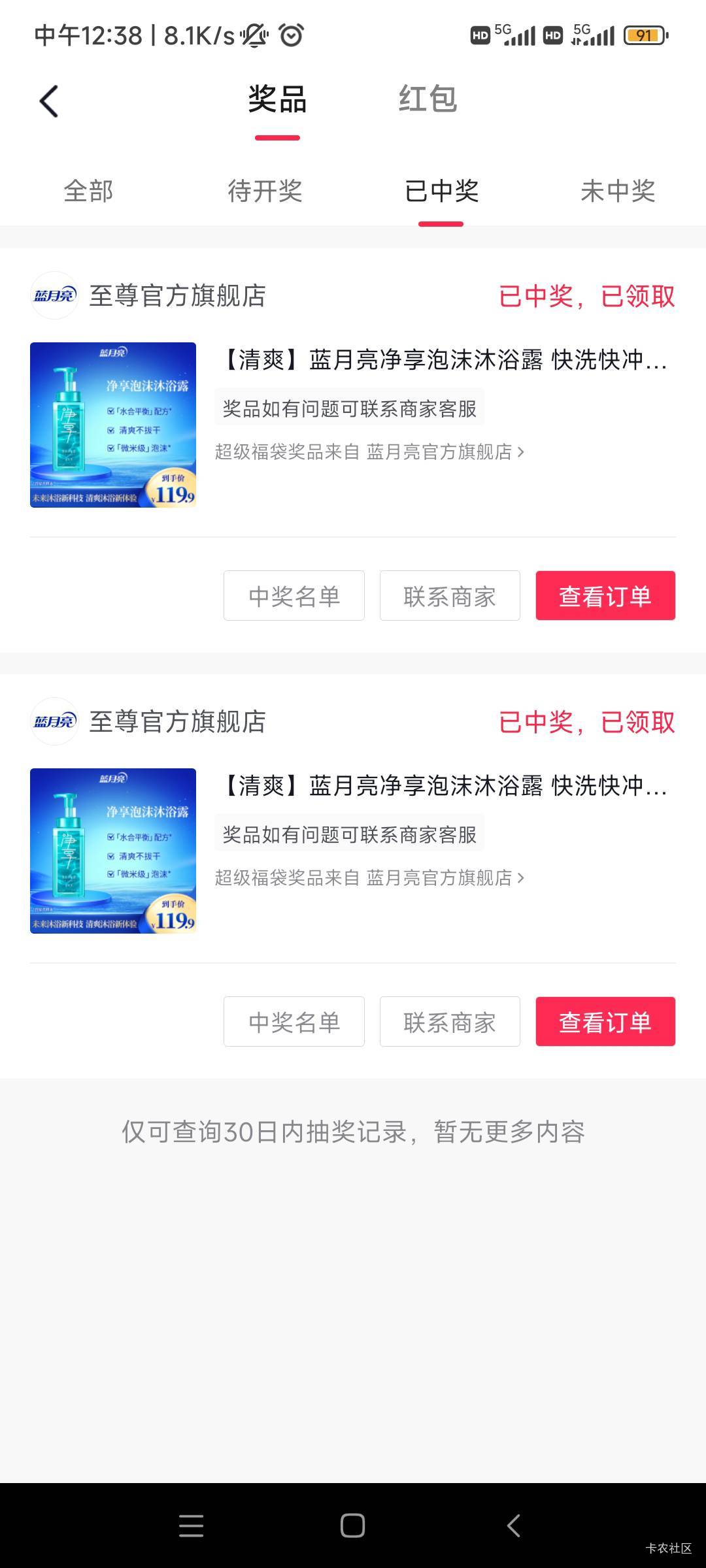706x1568 pixels.
Task: Open the 未中奖 tab
Action: [618, 191]
